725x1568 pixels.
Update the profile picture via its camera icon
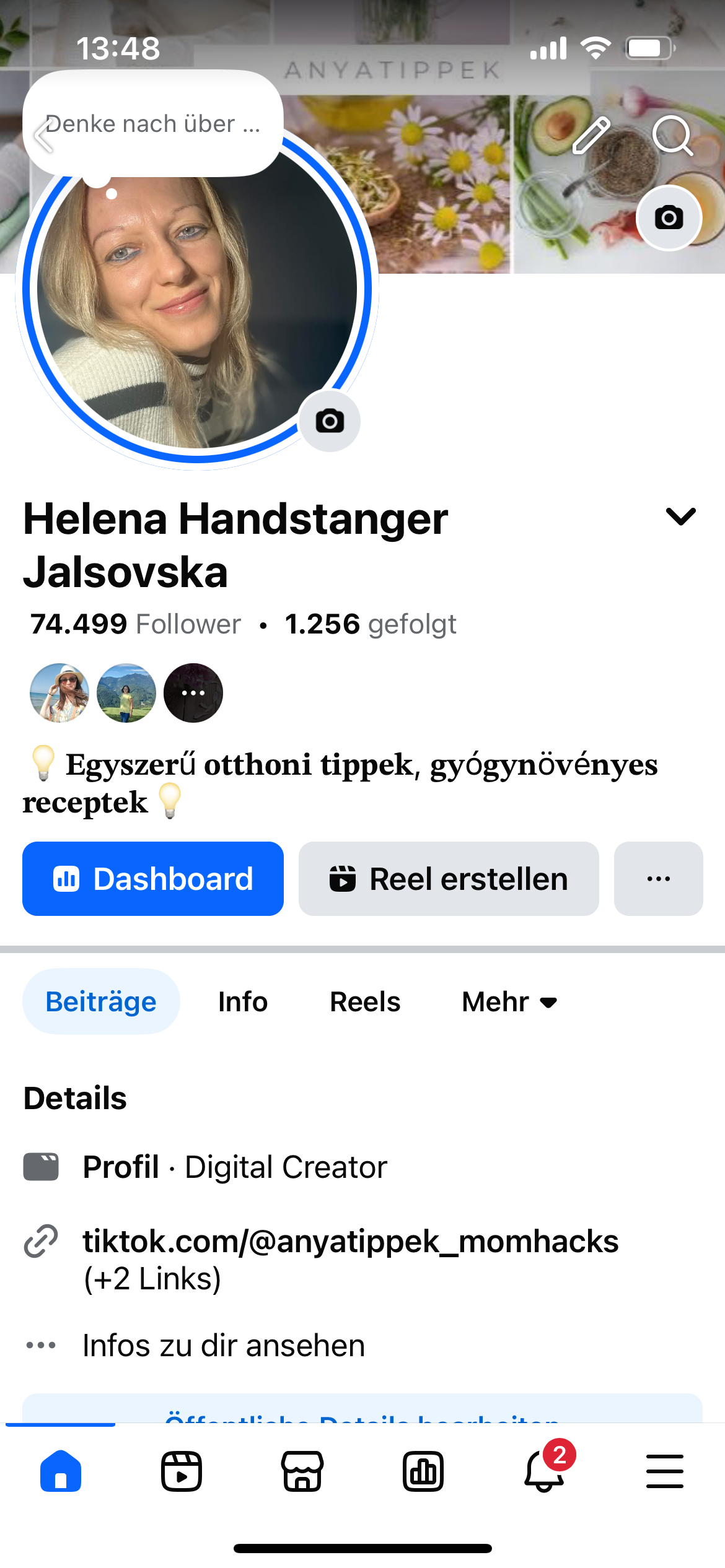pos(330,421)
